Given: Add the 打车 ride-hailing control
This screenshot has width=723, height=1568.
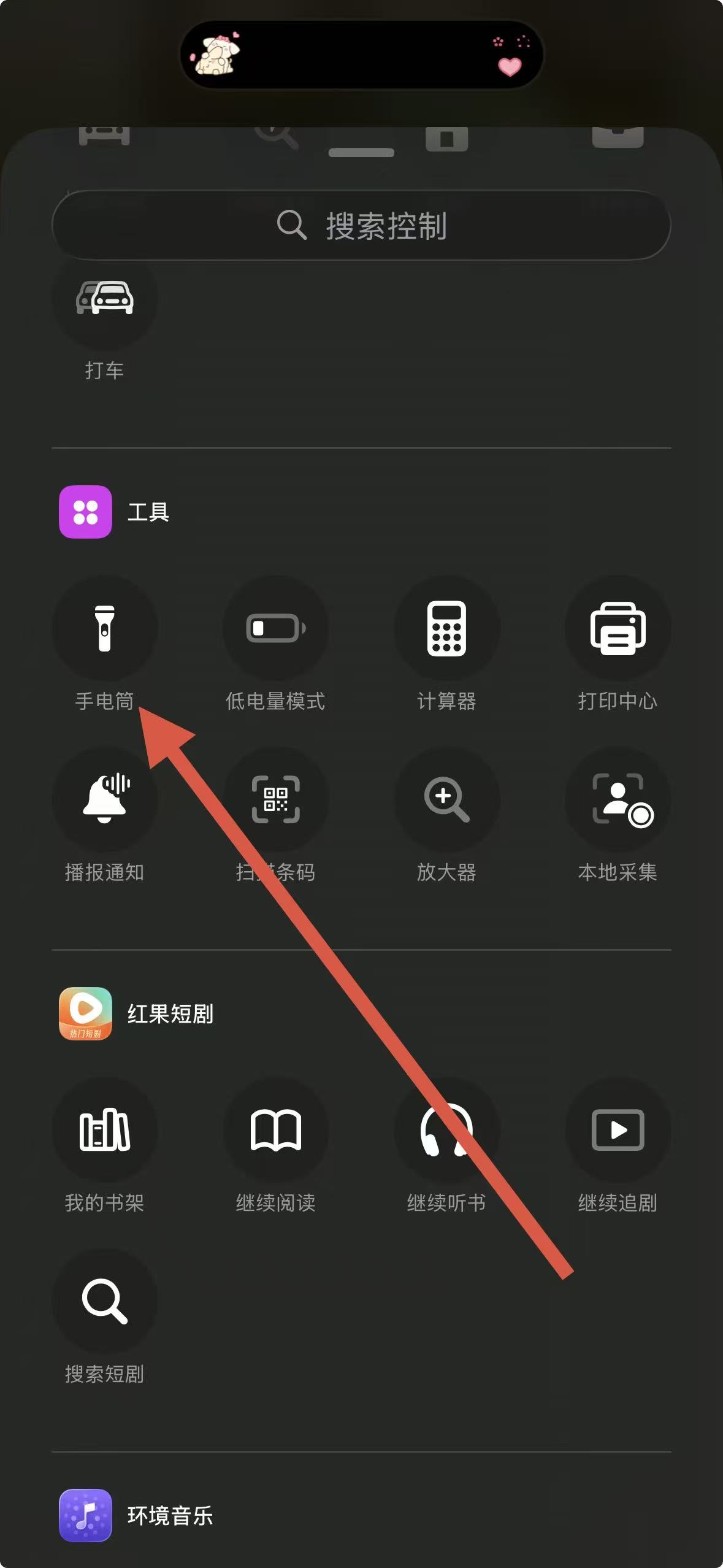Looking at the screenshot, I should pos(104,299).
